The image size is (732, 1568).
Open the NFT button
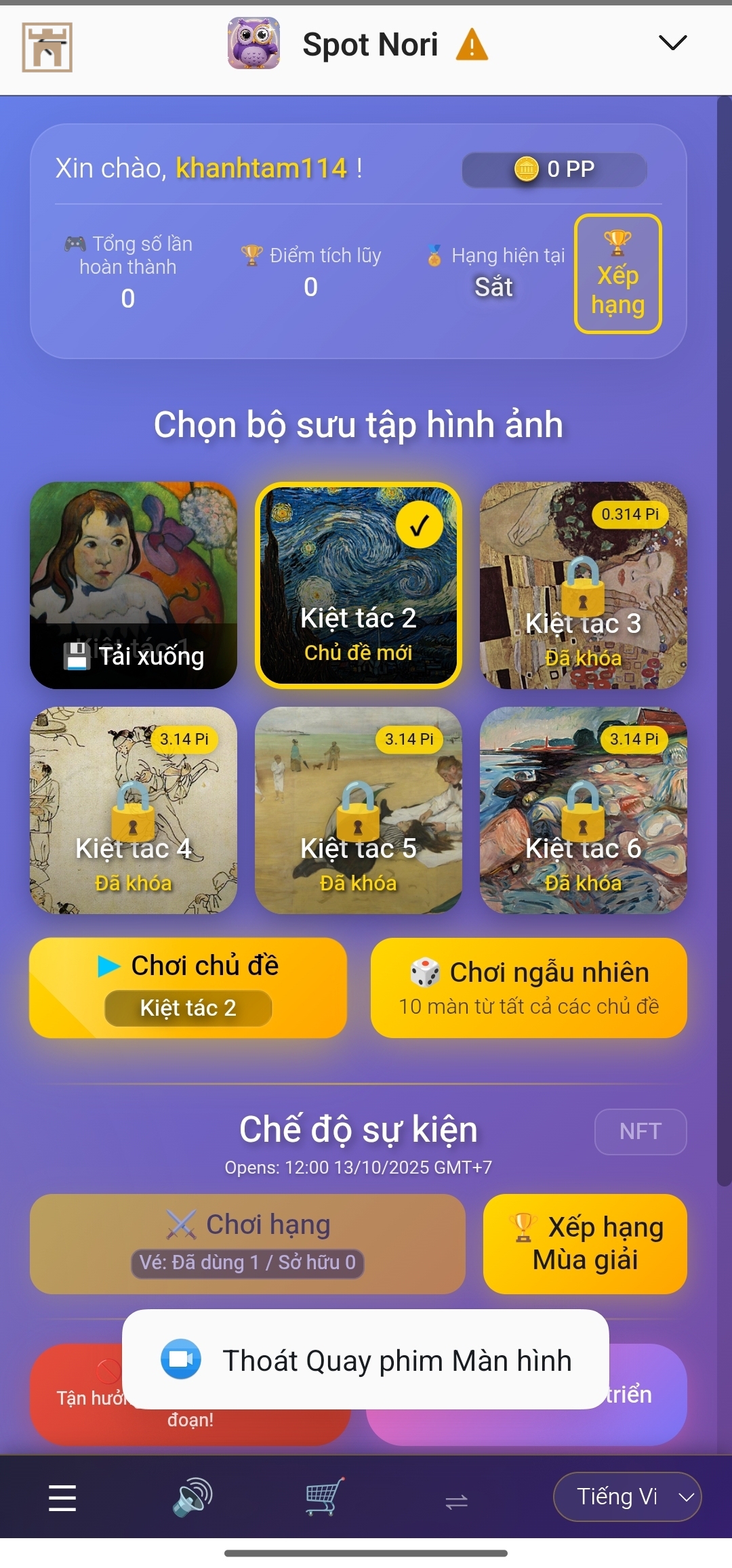pos(640,1131)
